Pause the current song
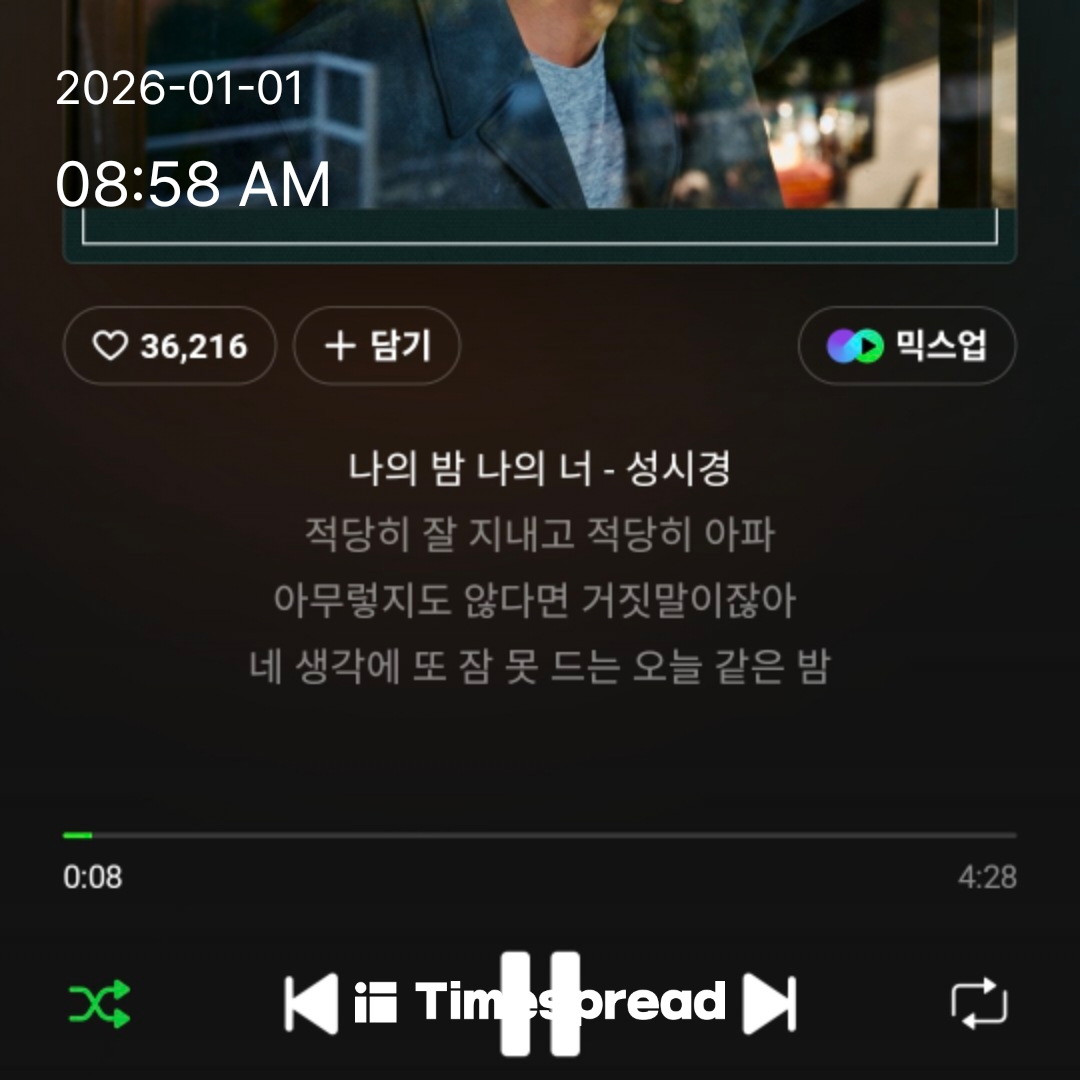This screenshot has height=1080, width=1080. (540, 1003)
